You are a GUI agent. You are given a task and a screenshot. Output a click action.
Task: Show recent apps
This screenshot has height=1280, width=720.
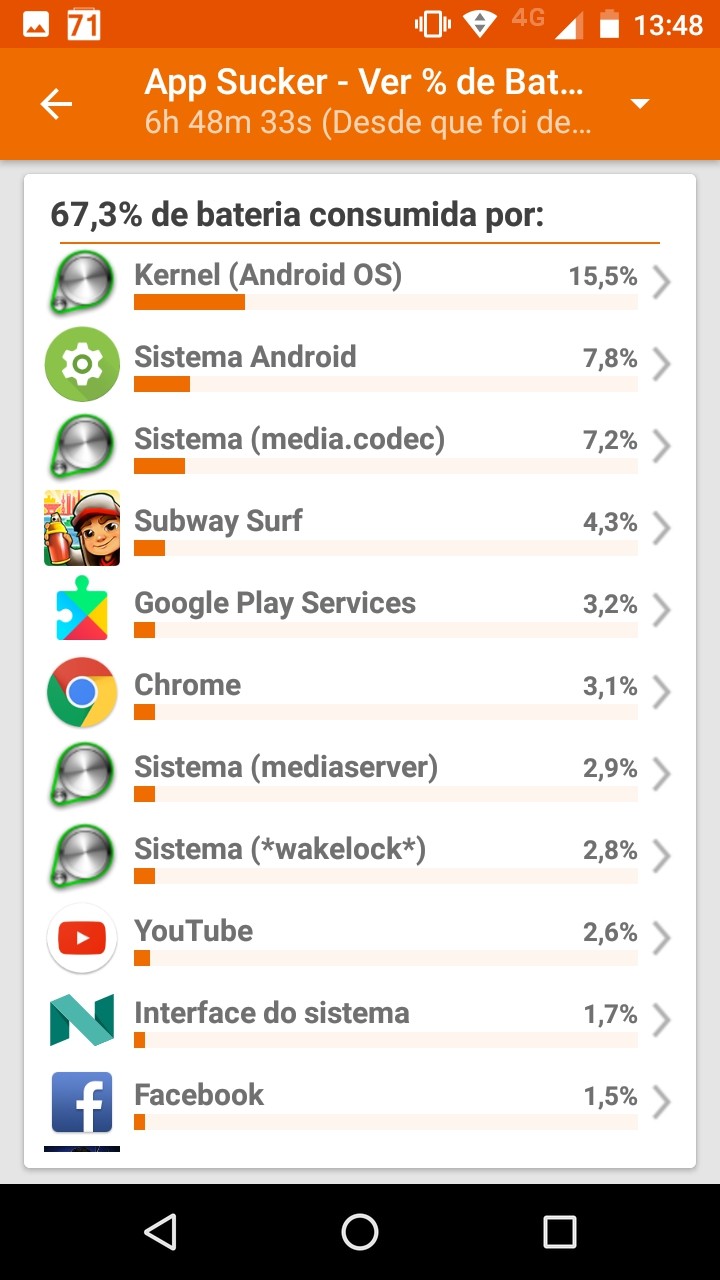click(x=559, y=1232)
